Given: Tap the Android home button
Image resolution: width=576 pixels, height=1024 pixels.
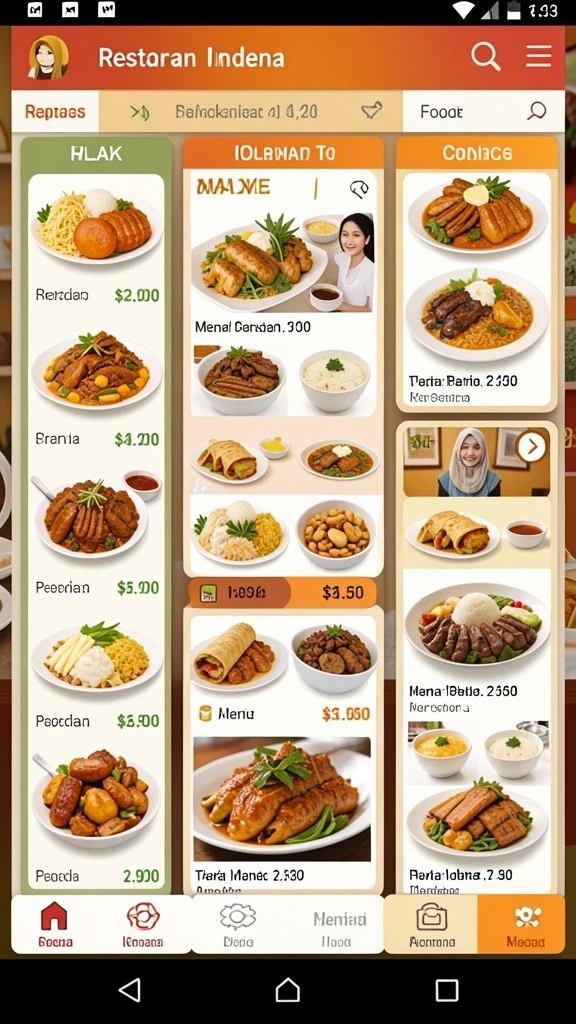Looking at the screenshot, I should (x=287, y=990).
